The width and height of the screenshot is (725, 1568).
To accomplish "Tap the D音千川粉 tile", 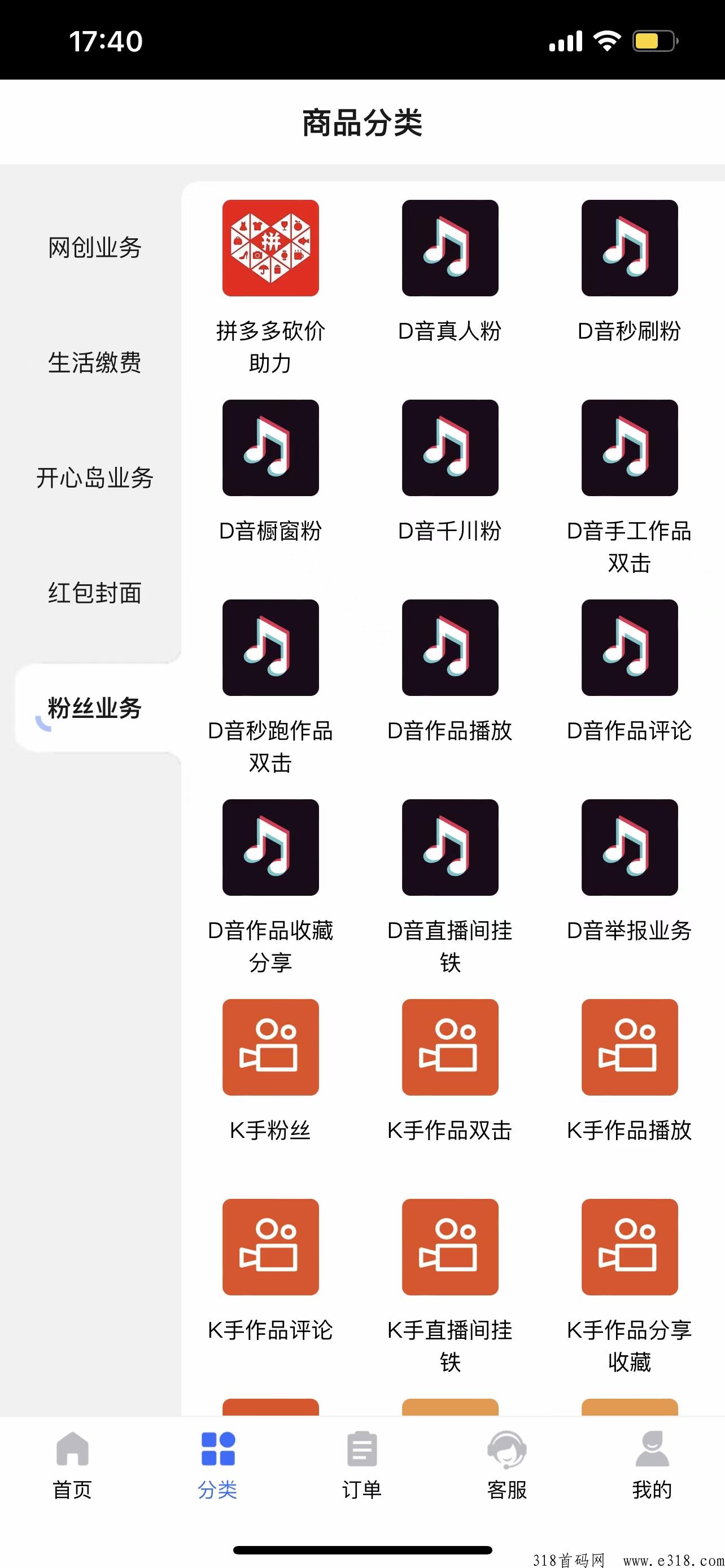I will click(x=450, y=448).
